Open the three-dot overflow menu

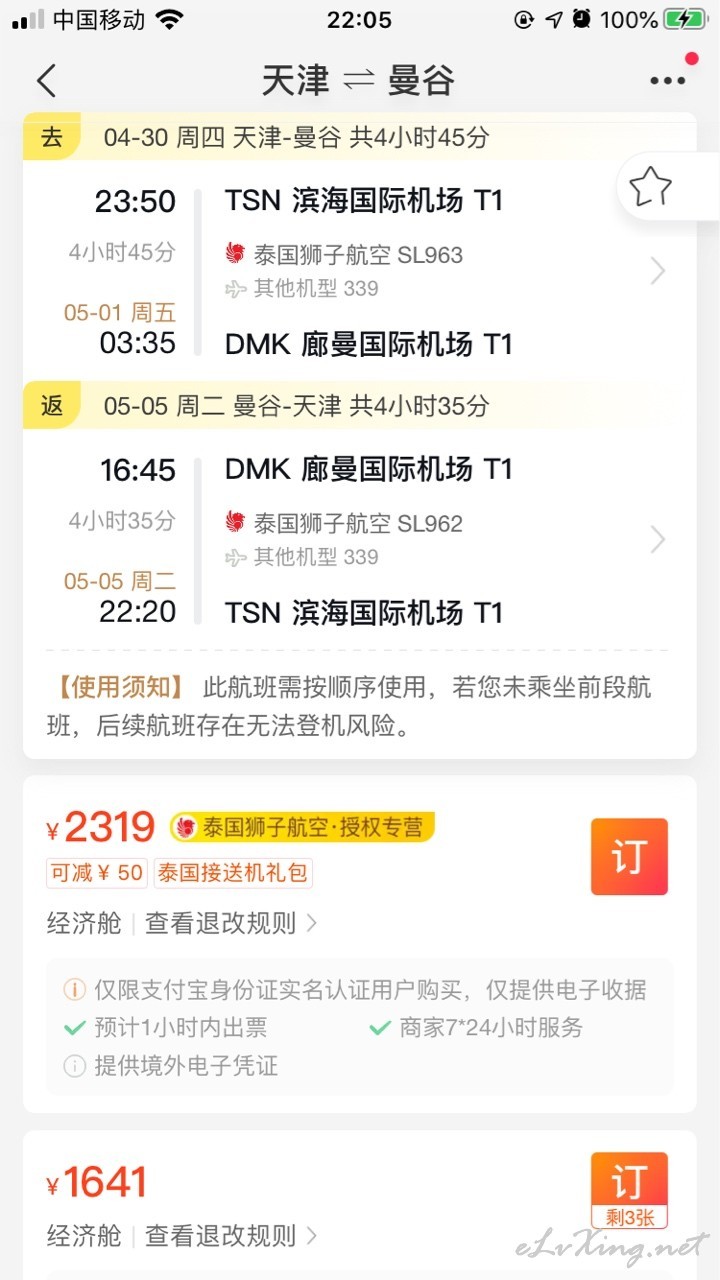pos(668,81)
